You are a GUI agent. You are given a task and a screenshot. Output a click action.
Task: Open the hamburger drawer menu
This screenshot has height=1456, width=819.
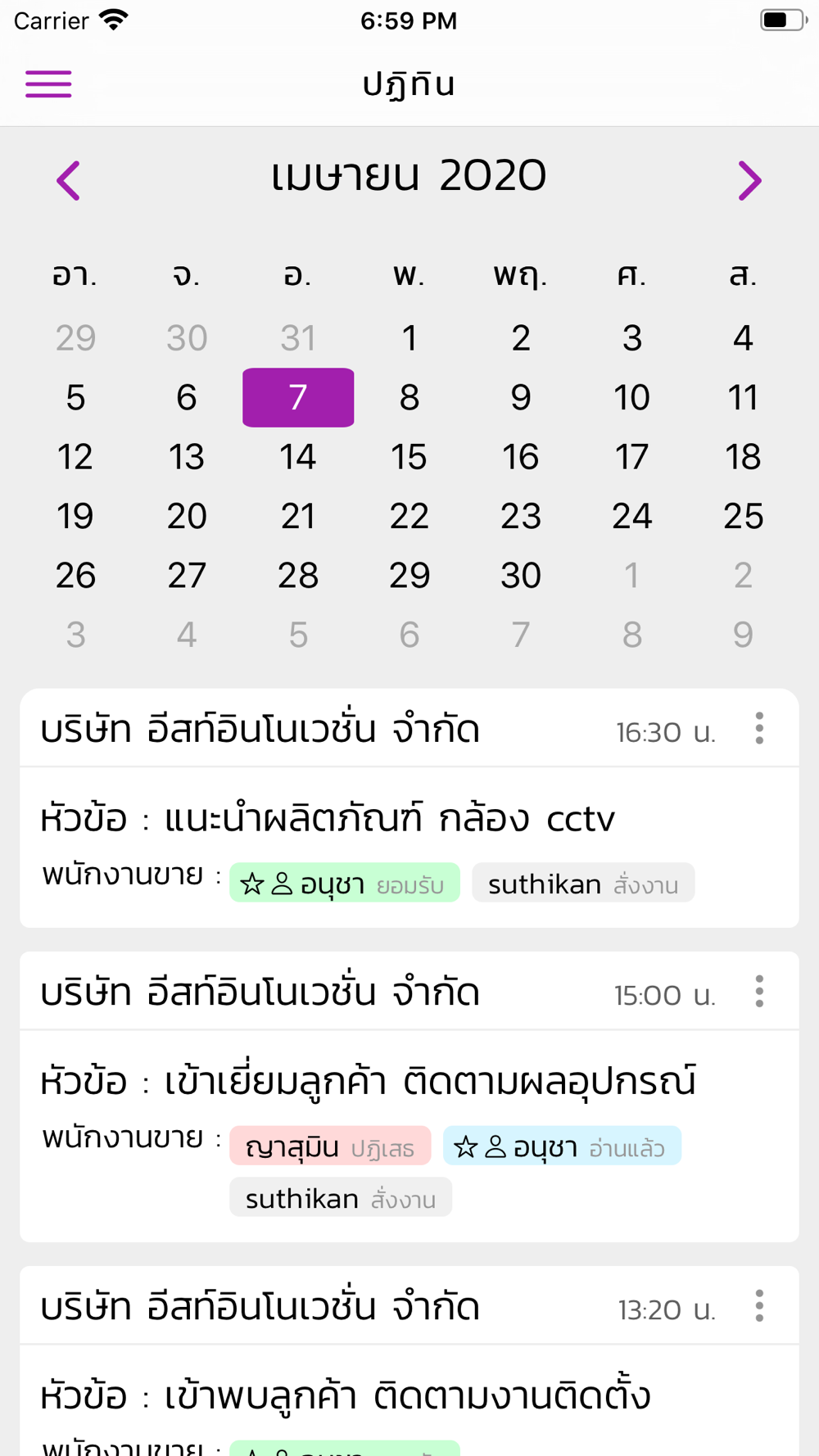48,84
